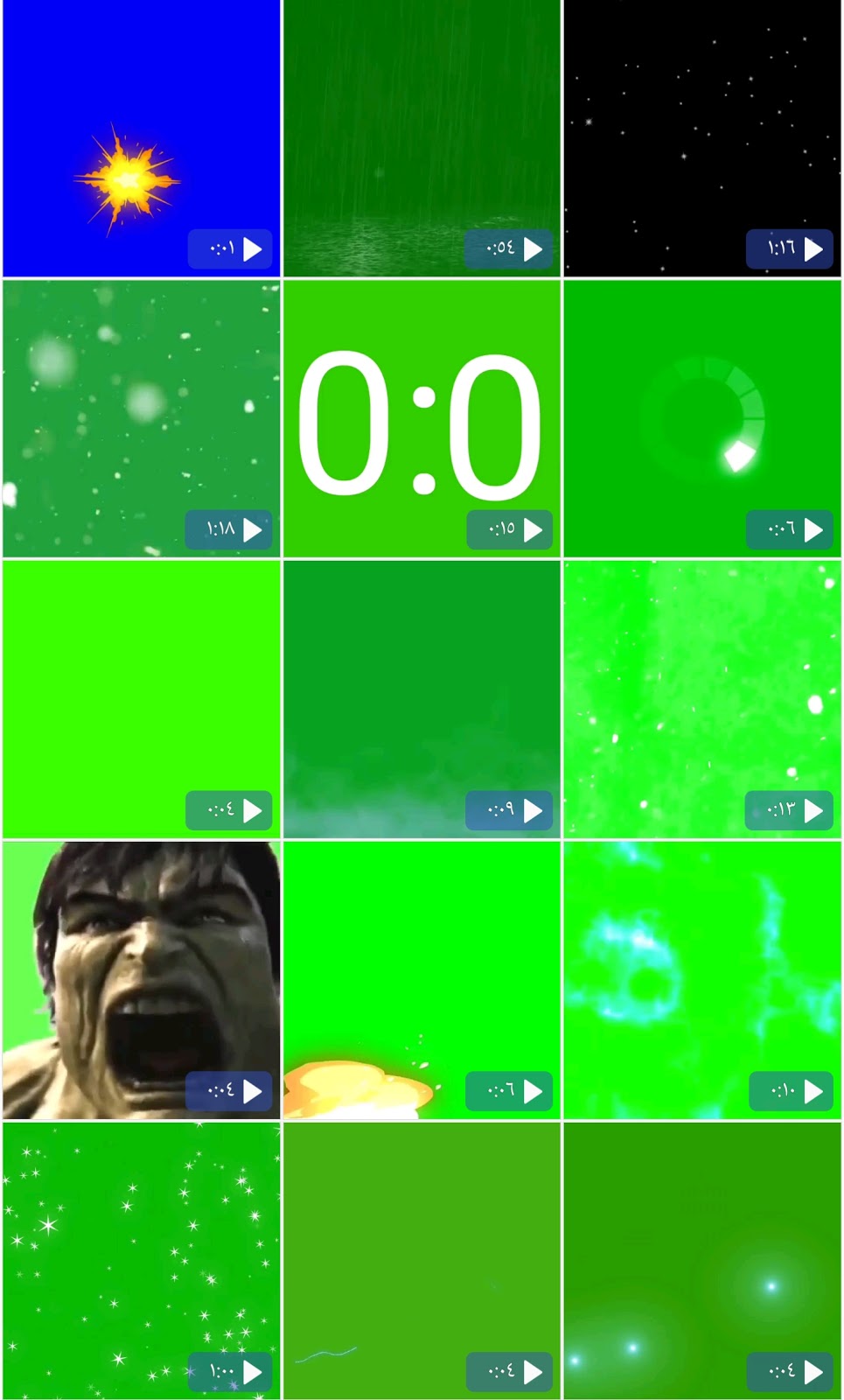Open the video with small blue squiggle

click(422, 1260)
